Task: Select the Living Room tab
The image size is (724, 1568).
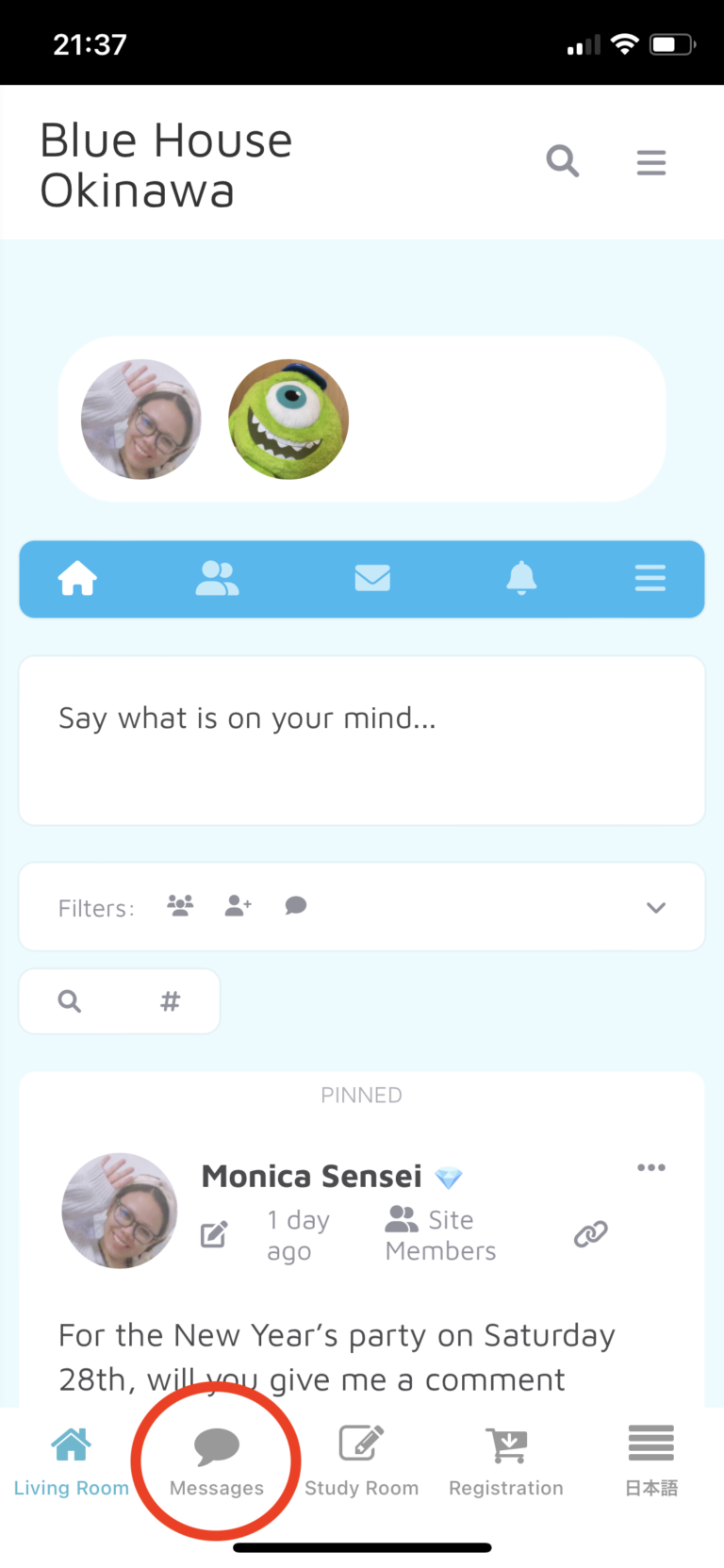Action: [72, 1461]
